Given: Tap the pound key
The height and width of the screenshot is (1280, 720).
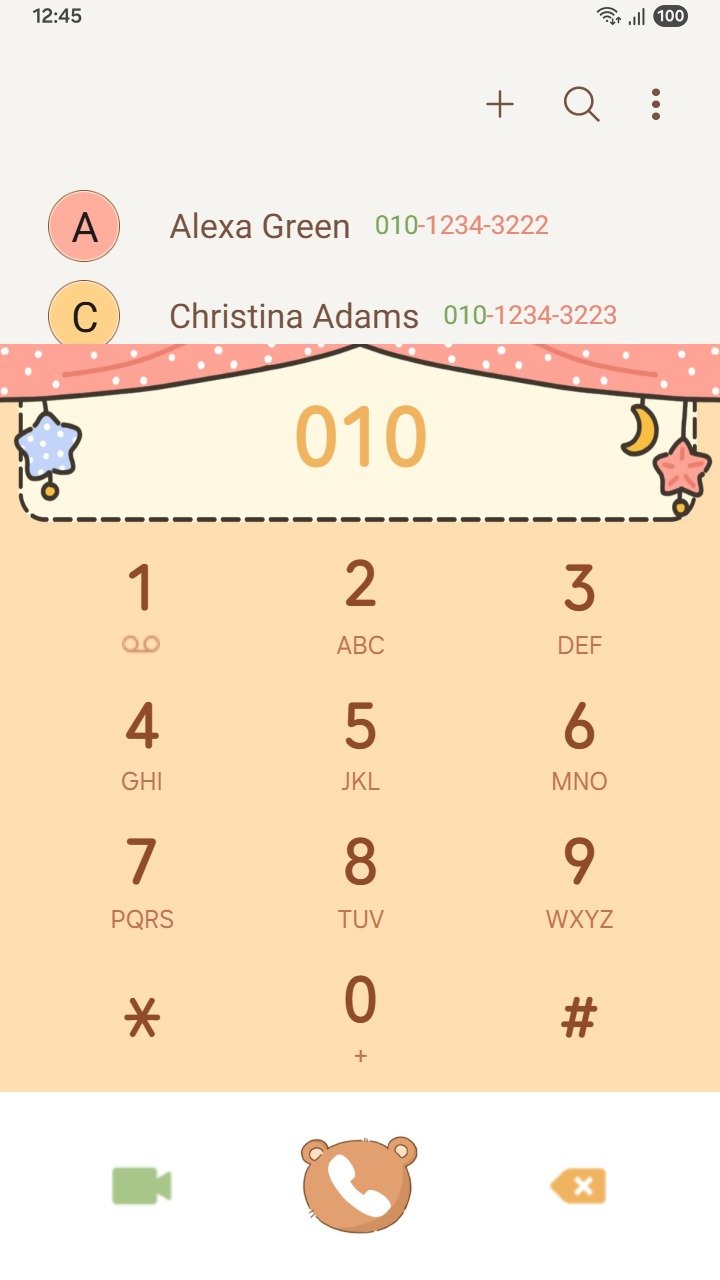Looking at the screenshot, I should click(x=579, y=1019).
